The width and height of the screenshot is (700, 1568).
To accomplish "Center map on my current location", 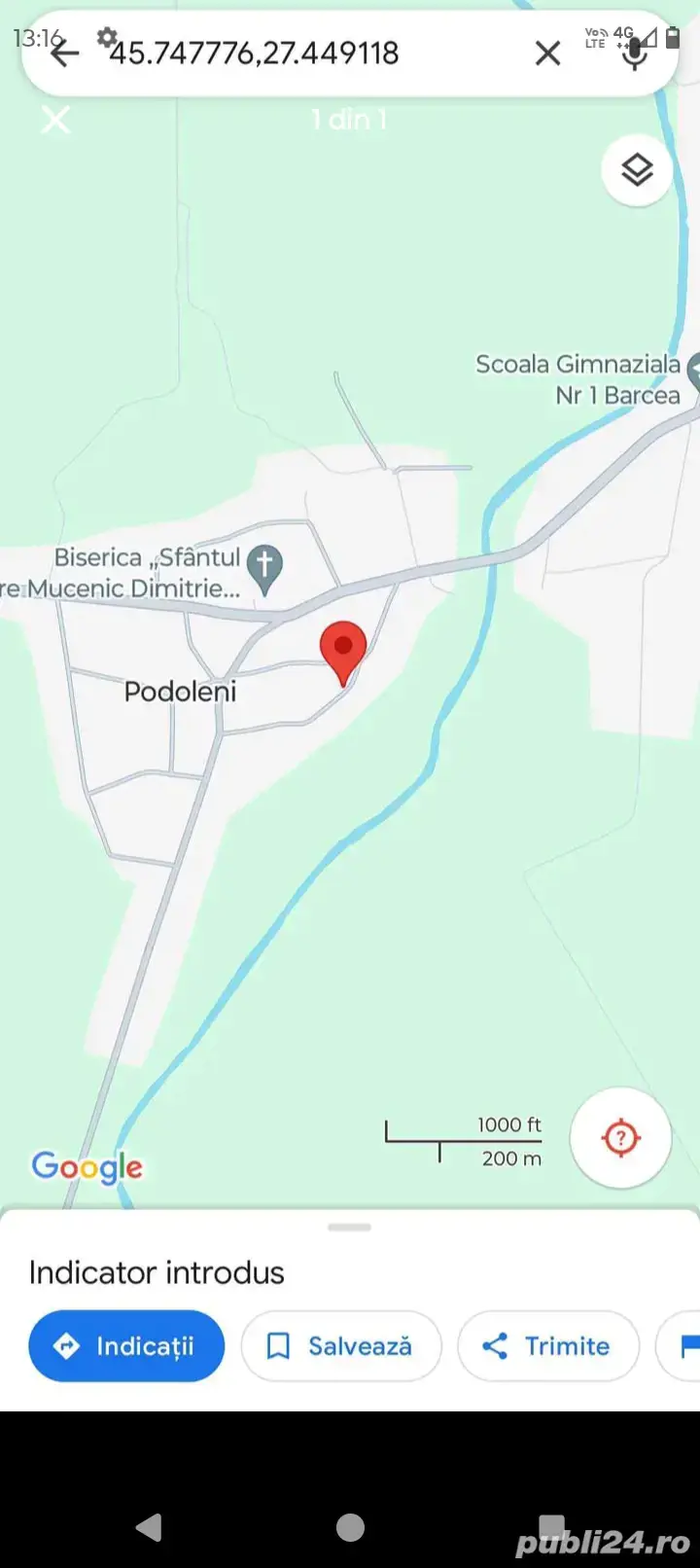I will click(621, 1138).
